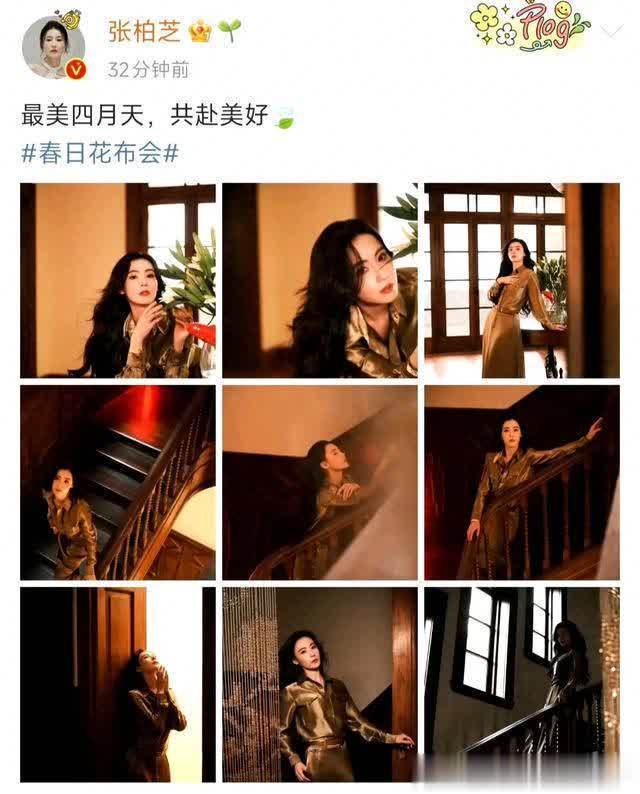Image resolution: width=640 pixels, height=794 pixels.
Task: Open the overhead photo on the dark red staircase
Action: pyautogui.click(x=118, y=482)
